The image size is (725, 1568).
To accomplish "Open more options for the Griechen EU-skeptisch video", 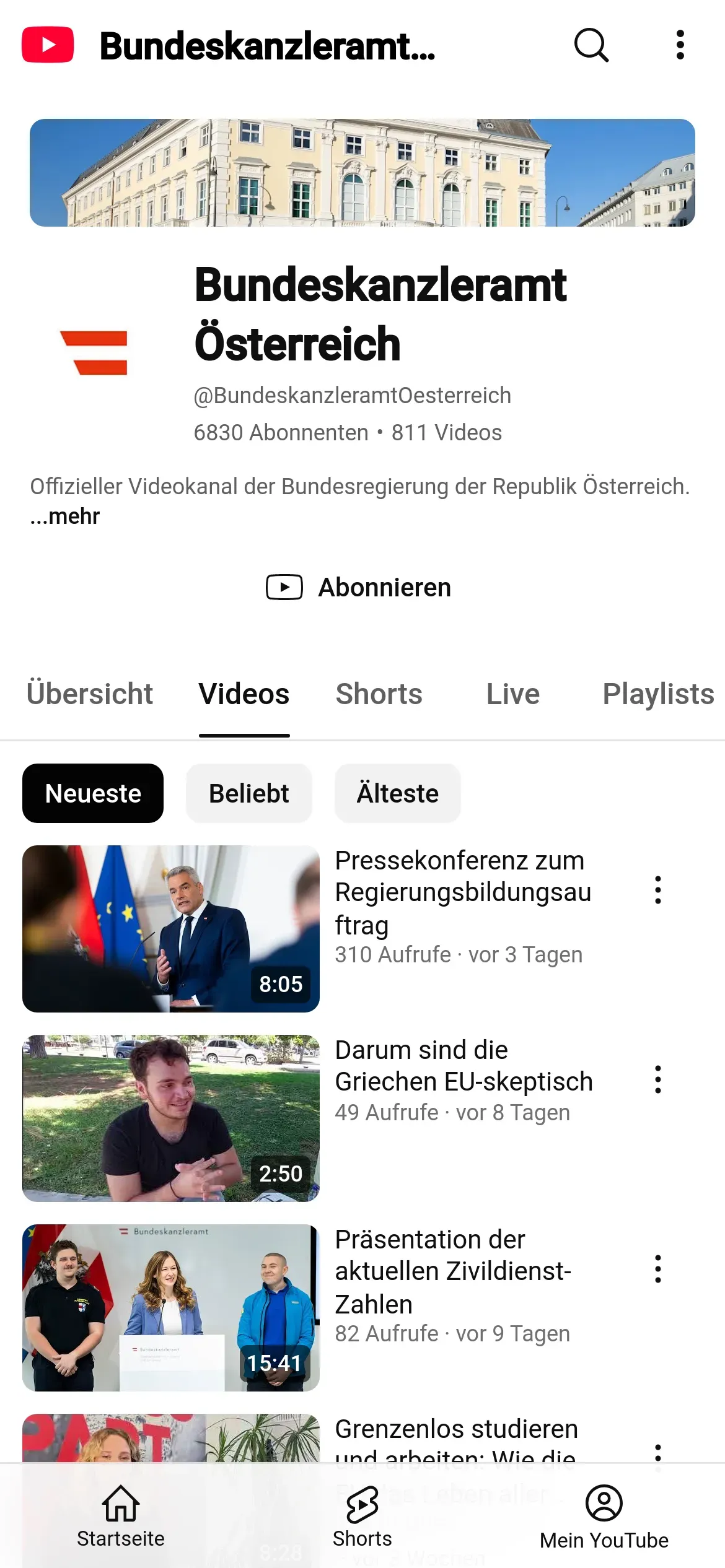I will click(x=657, y=1079).
